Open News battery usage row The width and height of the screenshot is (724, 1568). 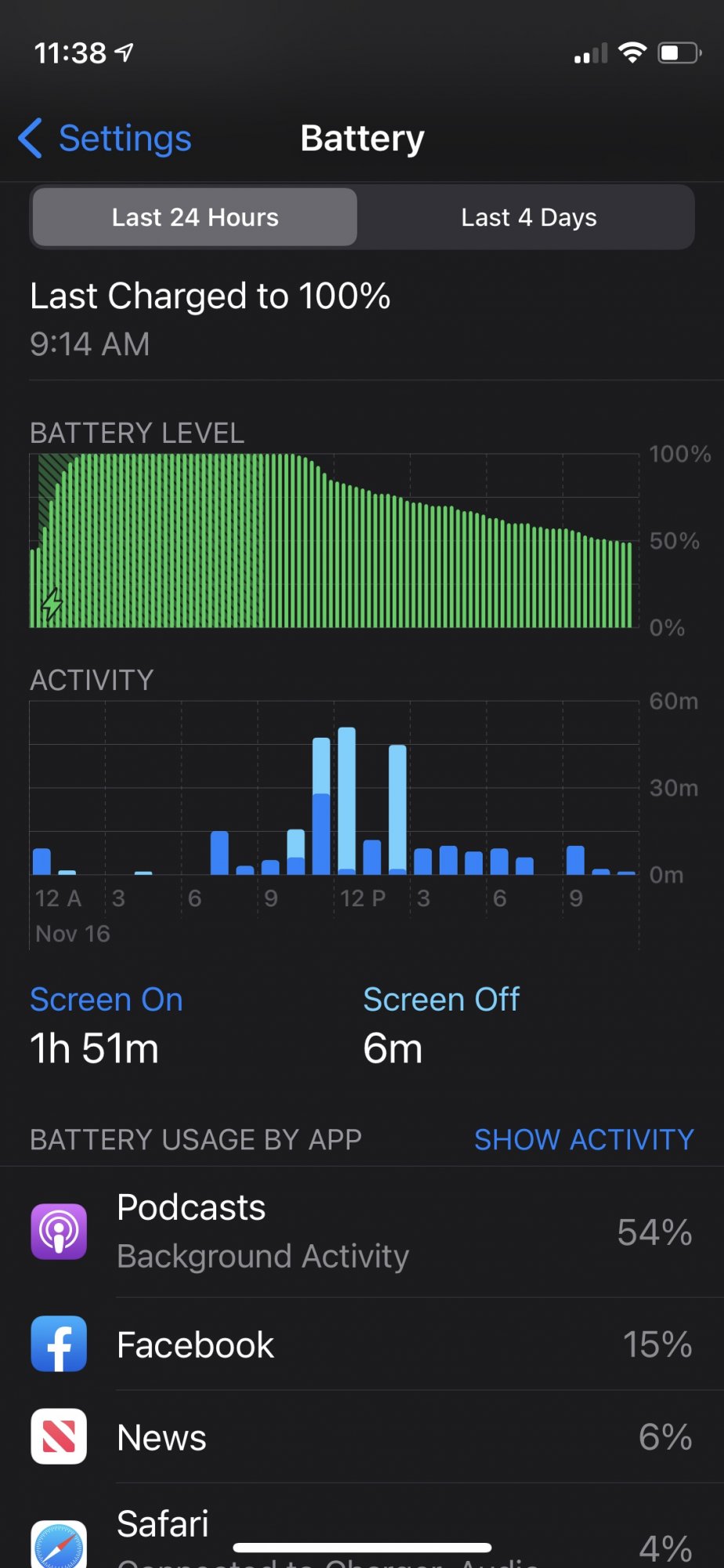pos(360,1437)
